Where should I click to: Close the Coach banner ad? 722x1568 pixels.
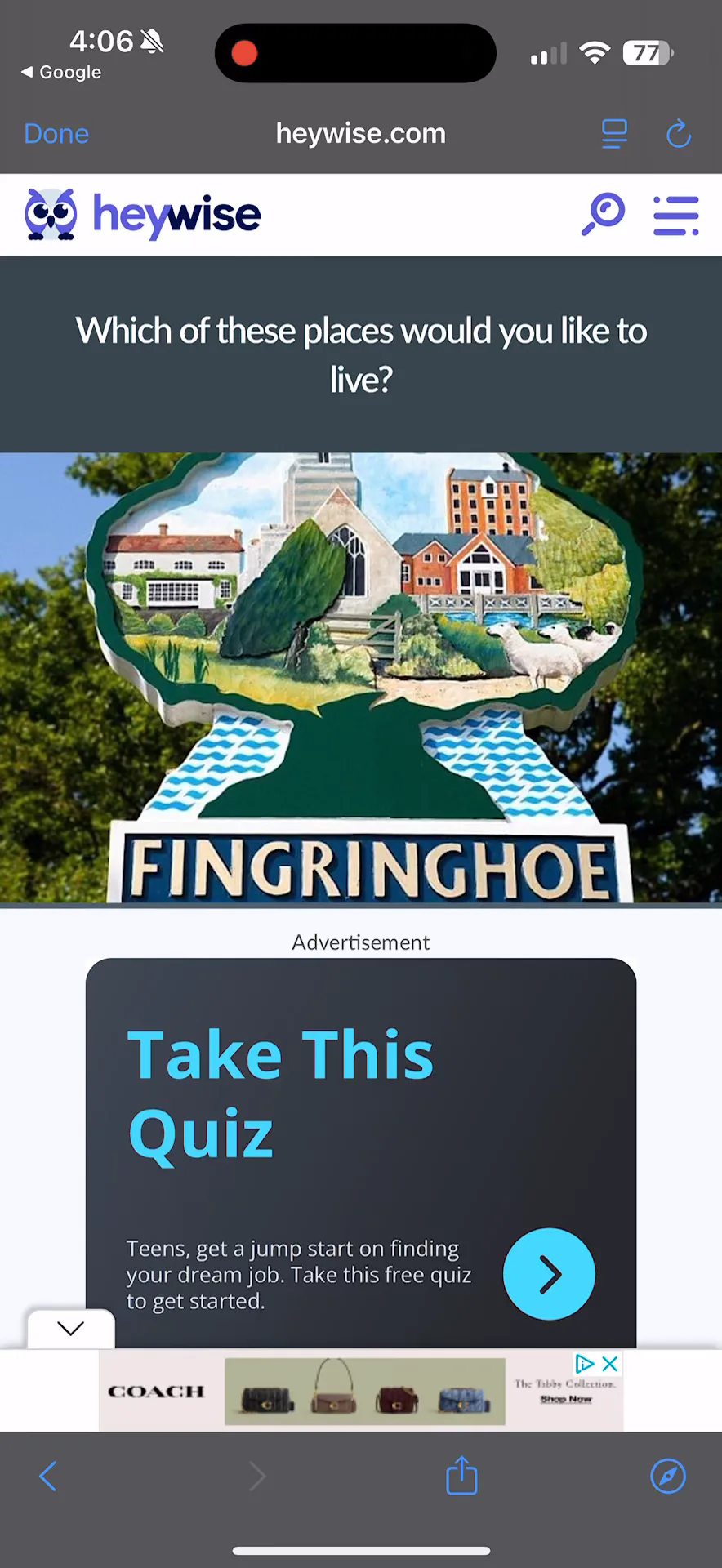pos(610,1363)
